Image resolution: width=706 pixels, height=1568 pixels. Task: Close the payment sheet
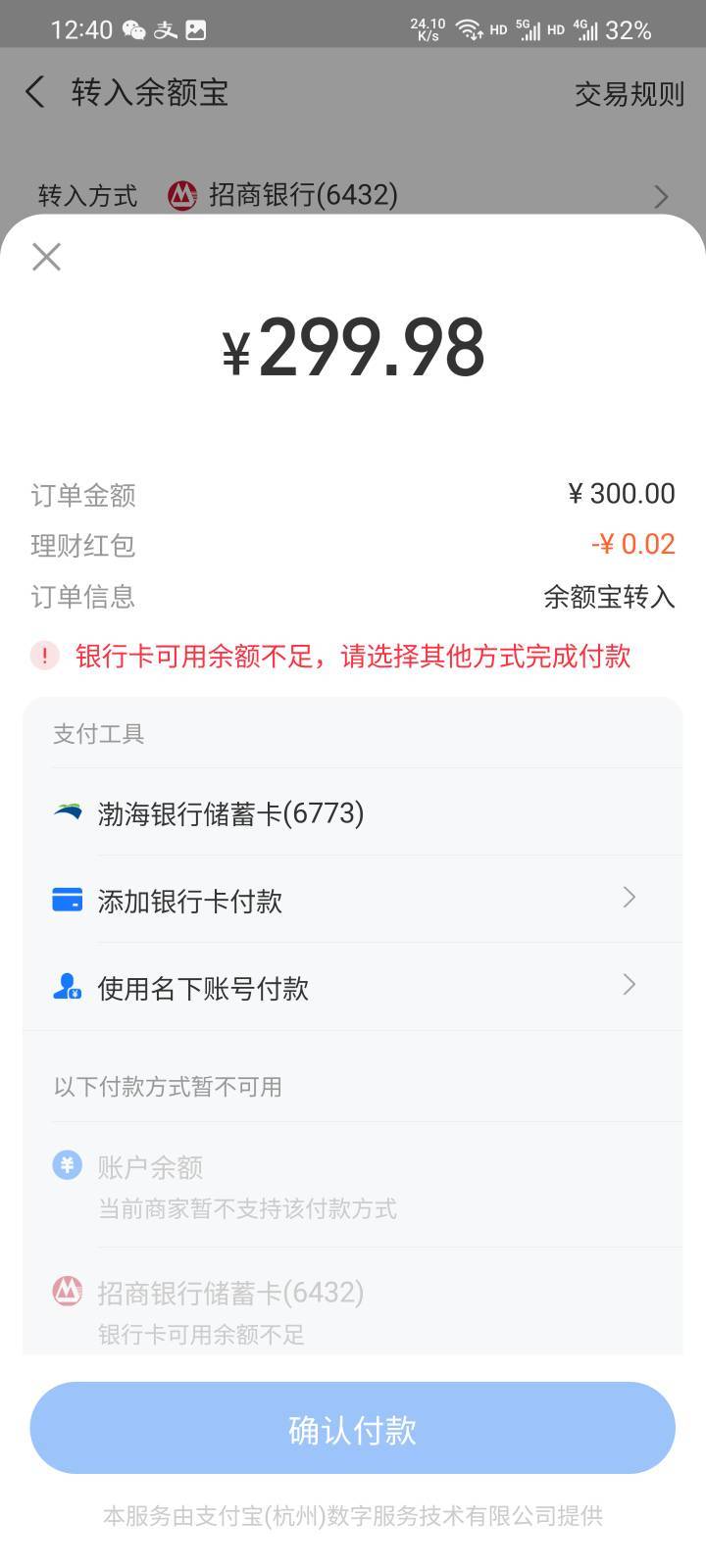[46, 257]
